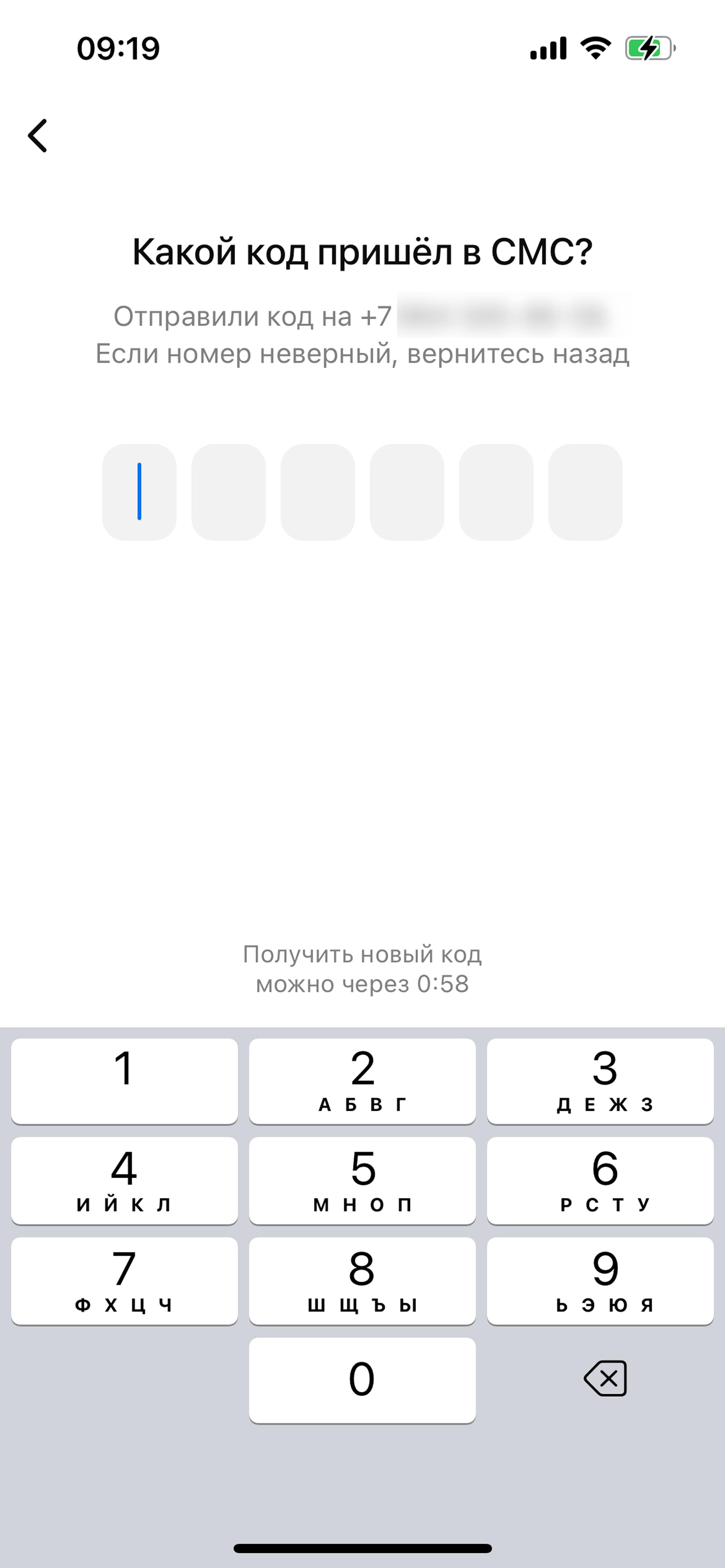Viewport: 725px width, 1568px height.
Task: Focus the first SMS code digit box
Action: tap(140, 492)
